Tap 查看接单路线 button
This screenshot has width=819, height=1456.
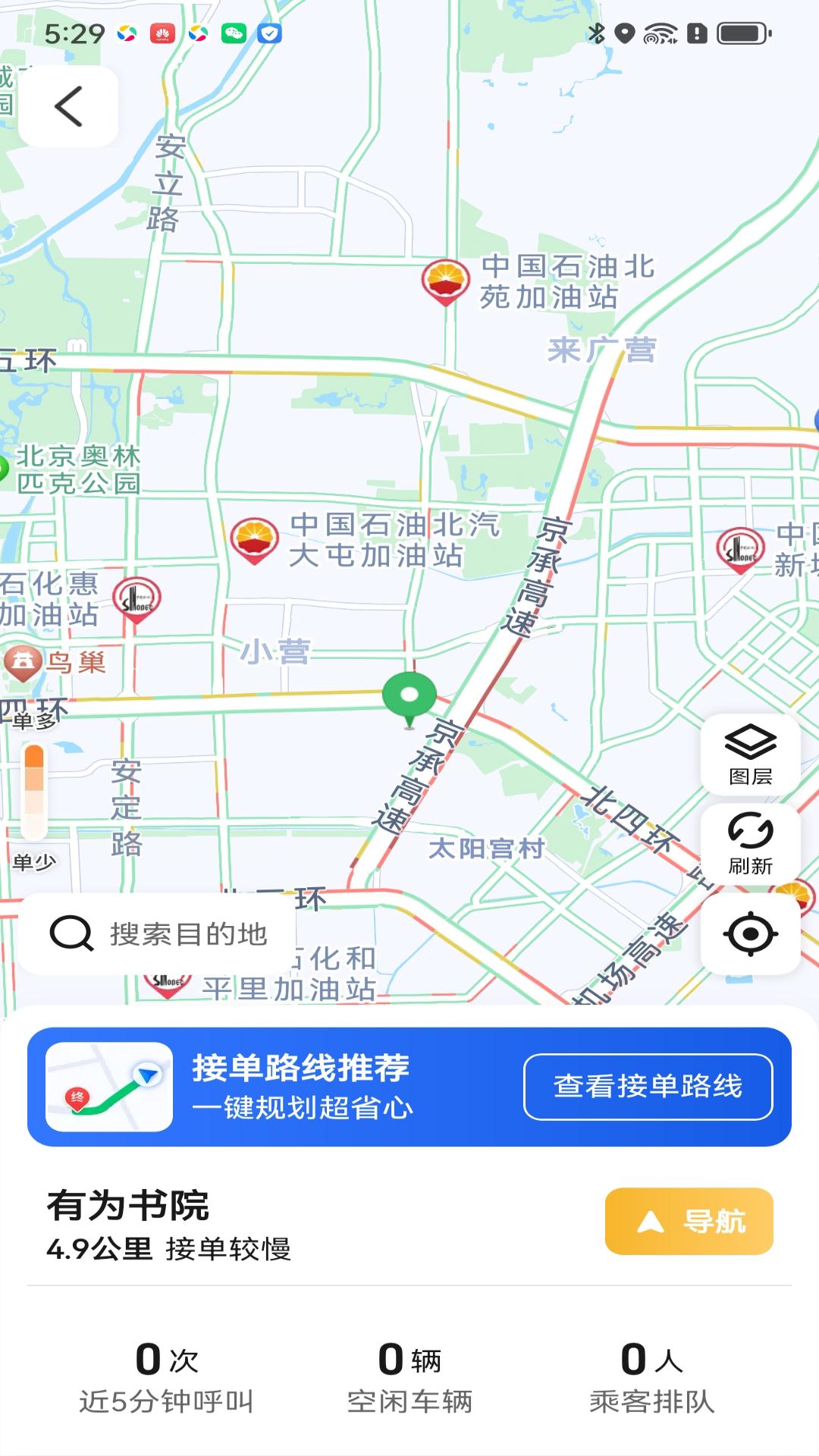pyautogui.click(x=648, y=1086)
